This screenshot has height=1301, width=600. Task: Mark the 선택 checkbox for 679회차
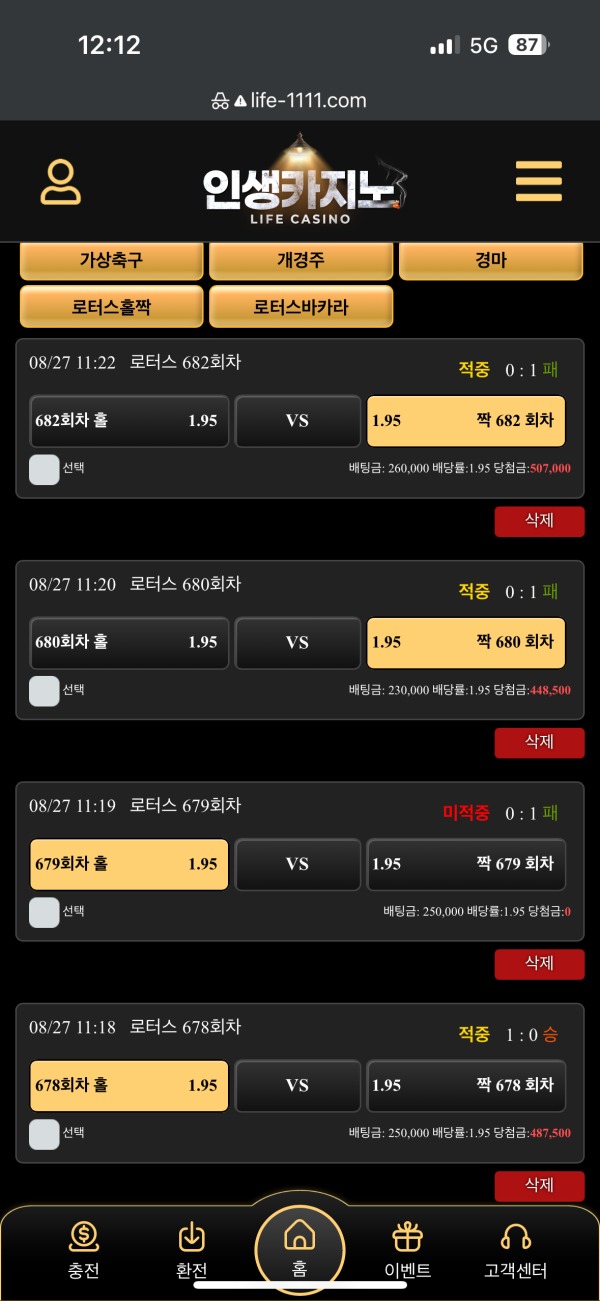(x=44, y=912)
